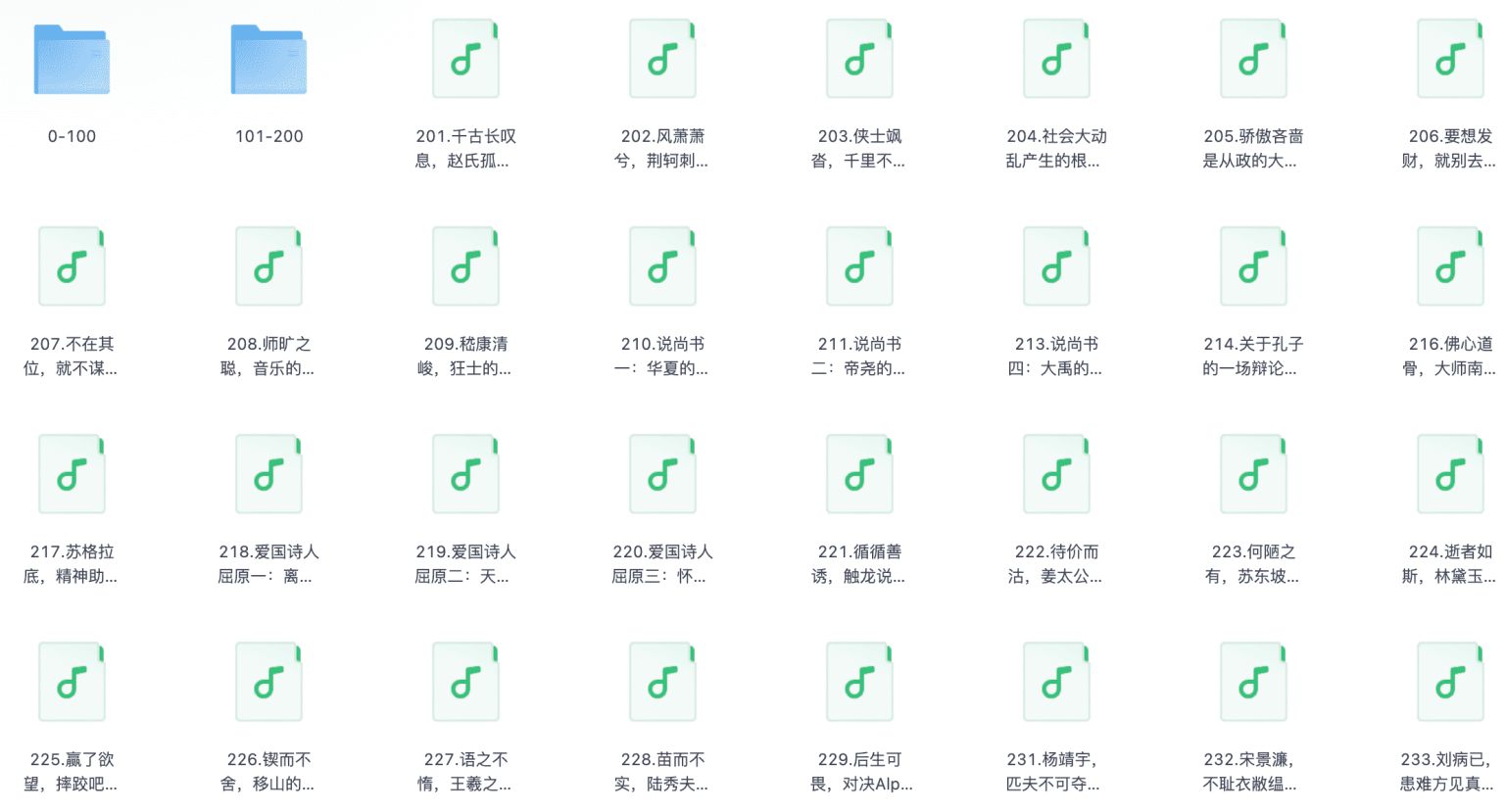Open audio file 203.侠士飒沓
The height and width of the screenshot is (812, 1505).
pos(859,61)
